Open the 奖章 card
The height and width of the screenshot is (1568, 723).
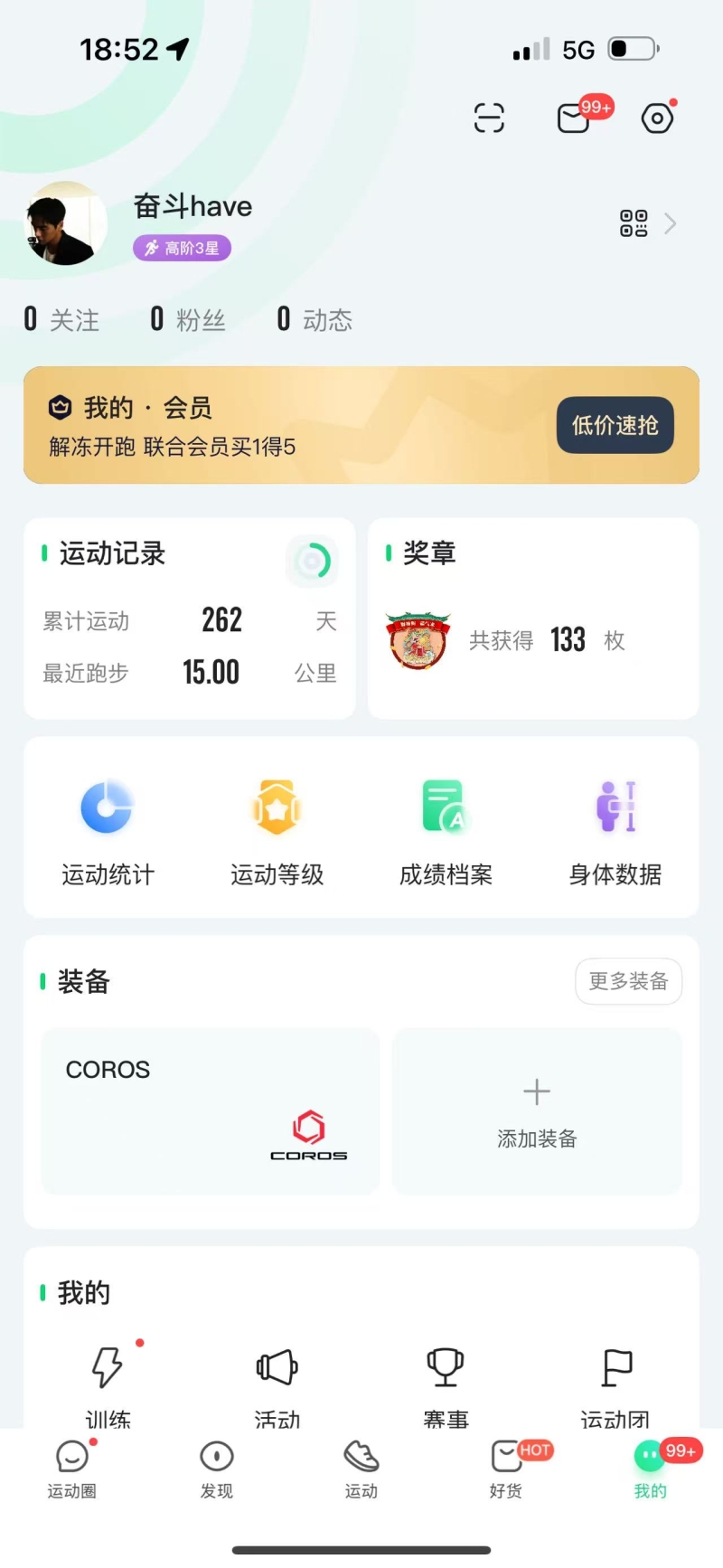(533, 619)
